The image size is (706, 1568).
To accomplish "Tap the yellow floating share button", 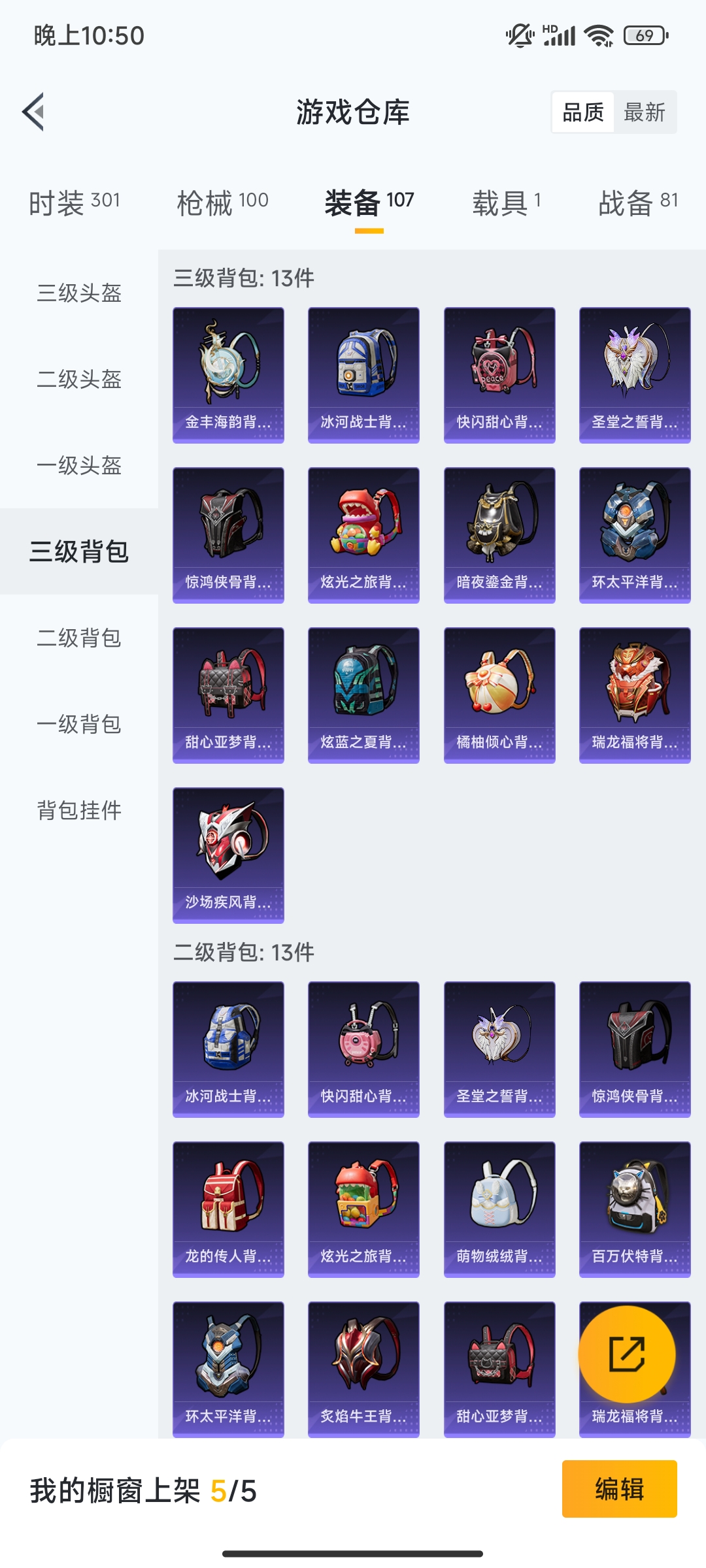I will 627,1354.
